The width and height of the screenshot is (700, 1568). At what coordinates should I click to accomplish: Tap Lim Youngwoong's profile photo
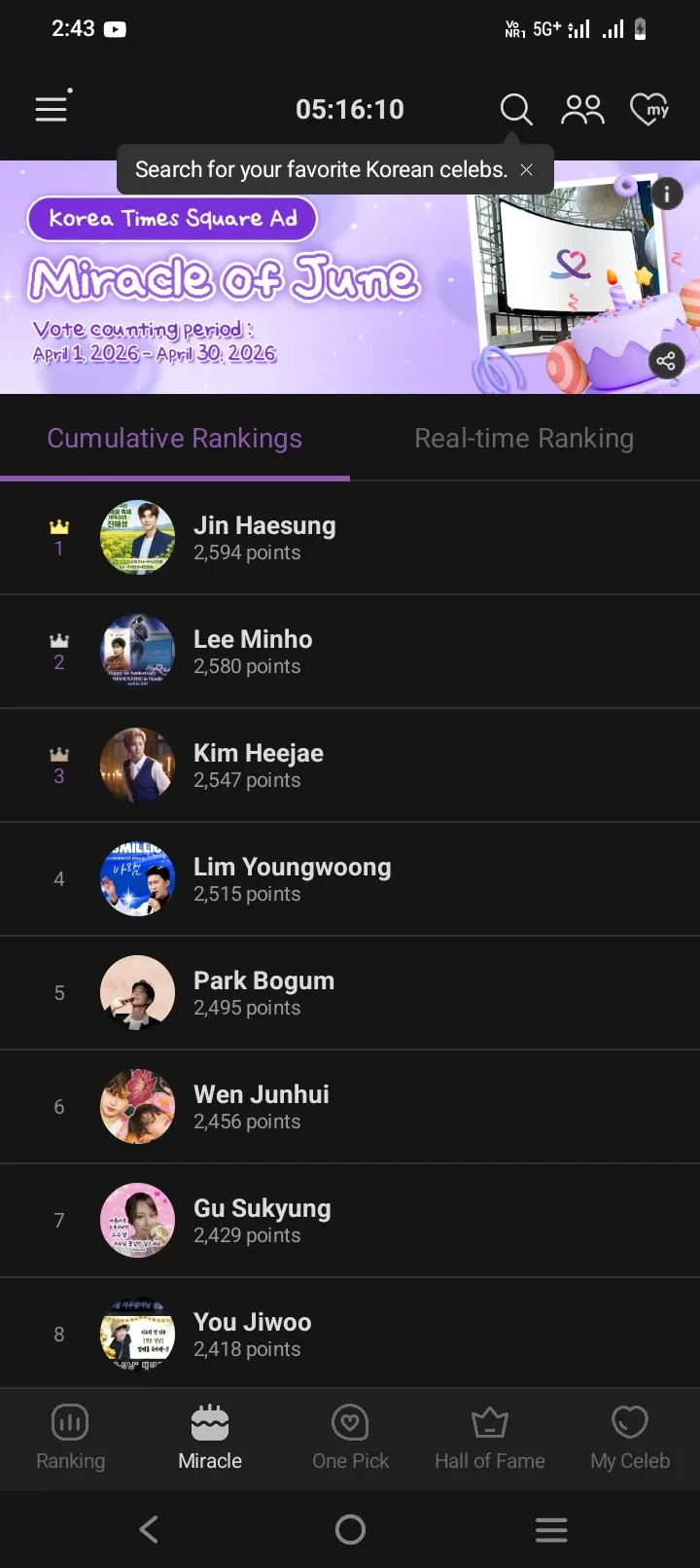point(137,878)
